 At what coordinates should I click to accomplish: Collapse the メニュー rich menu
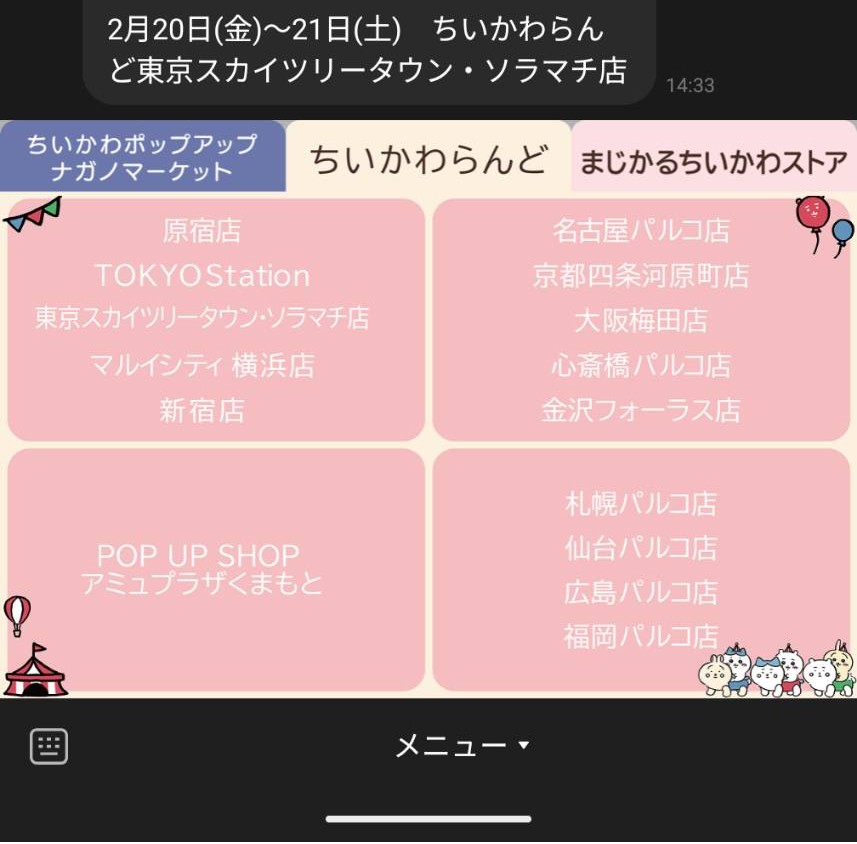click(x=462, y=746)
